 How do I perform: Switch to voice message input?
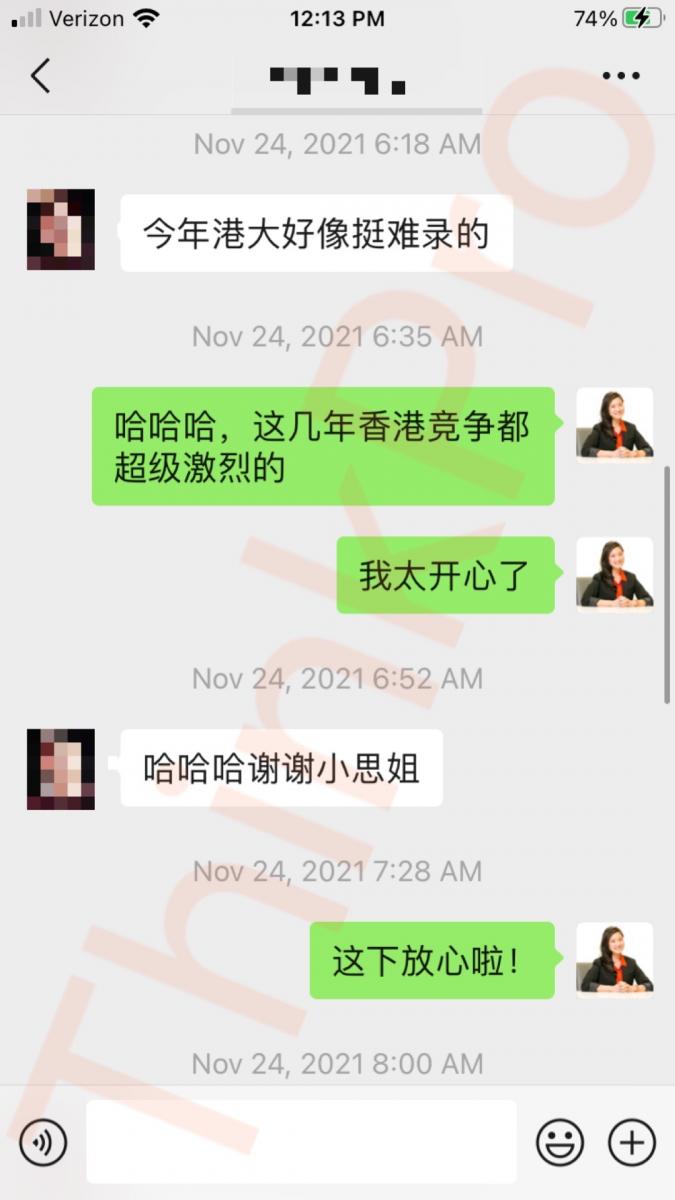pos(43,1142)
